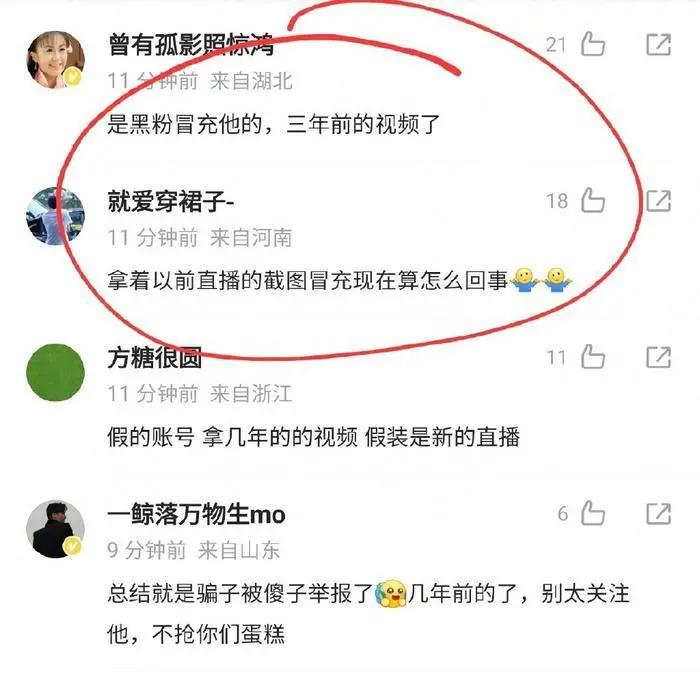Like the comment by 一鲸落万物生mo
The height and width of the screenshot is (680, 700).
click(x=593, y=514)
